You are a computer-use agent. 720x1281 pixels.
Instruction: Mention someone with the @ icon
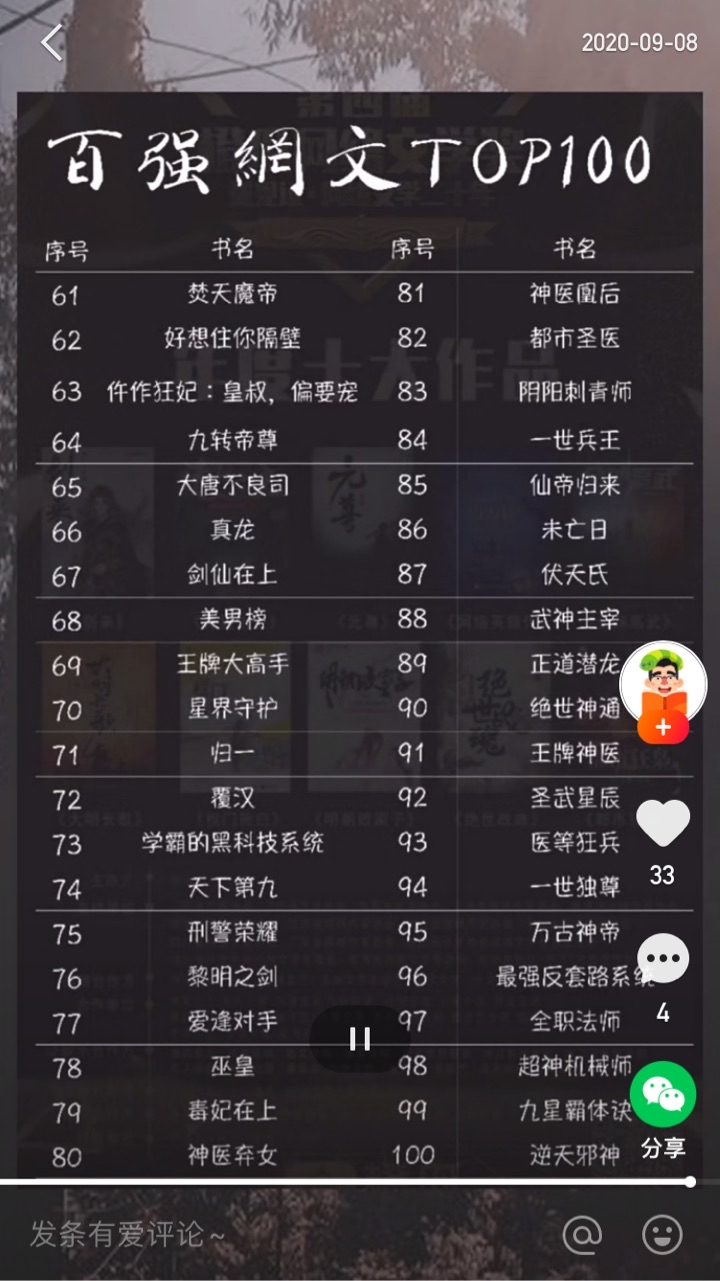(582, 1235)
